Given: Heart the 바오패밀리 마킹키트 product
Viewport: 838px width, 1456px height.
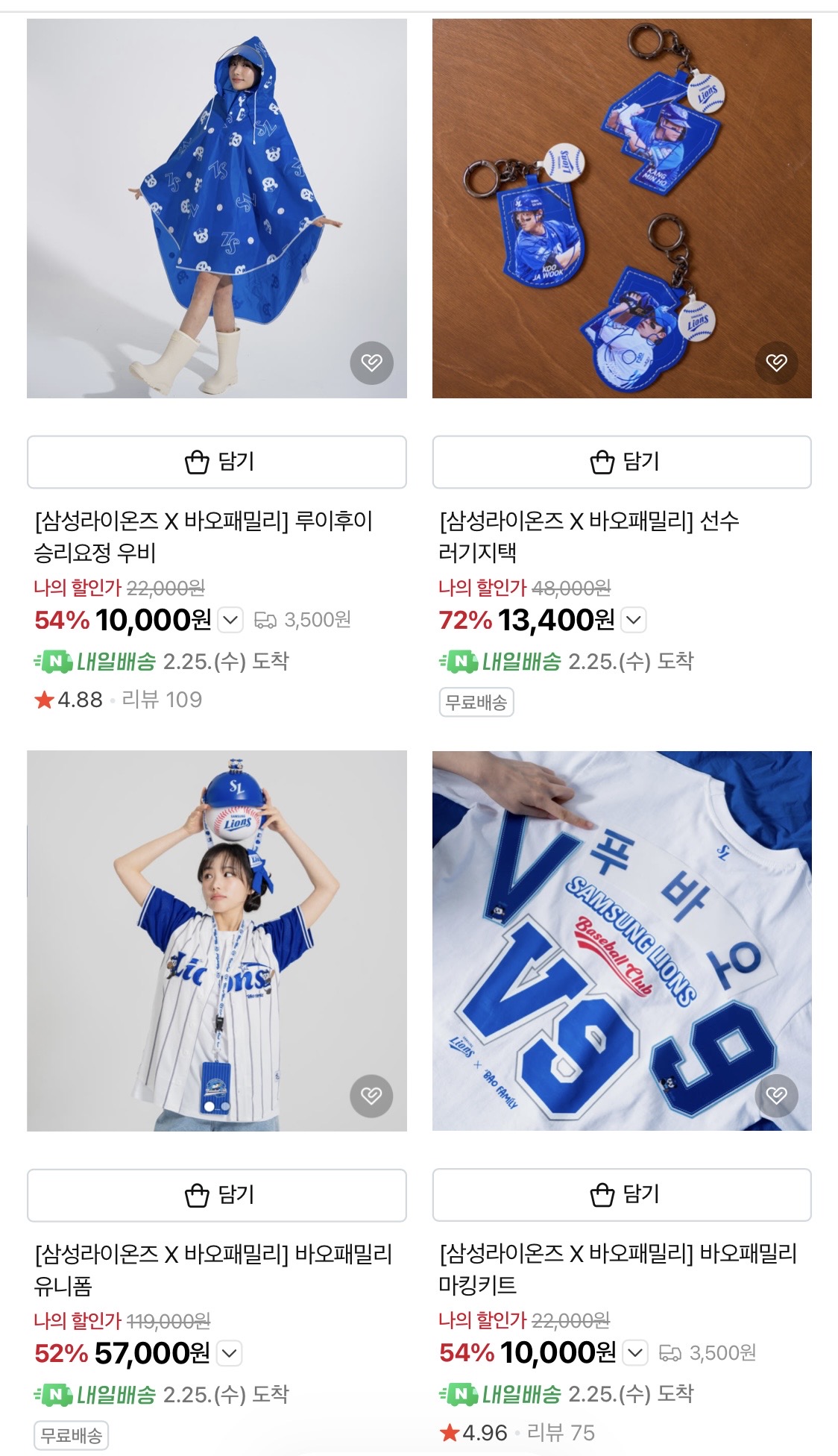Looking at the screenshot, I should coord(776,1096).
